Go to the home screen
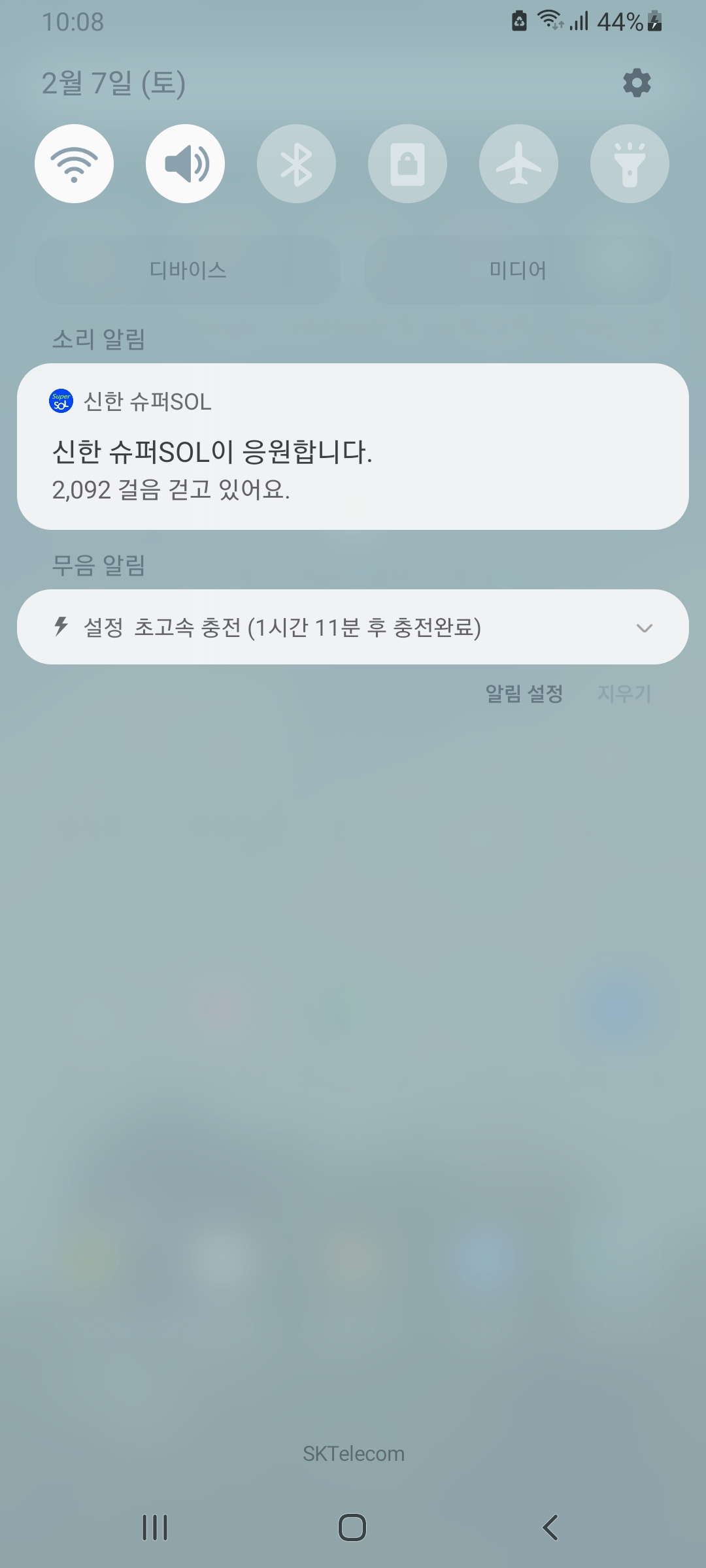The image size is (706, 1568). (352, 1527)
